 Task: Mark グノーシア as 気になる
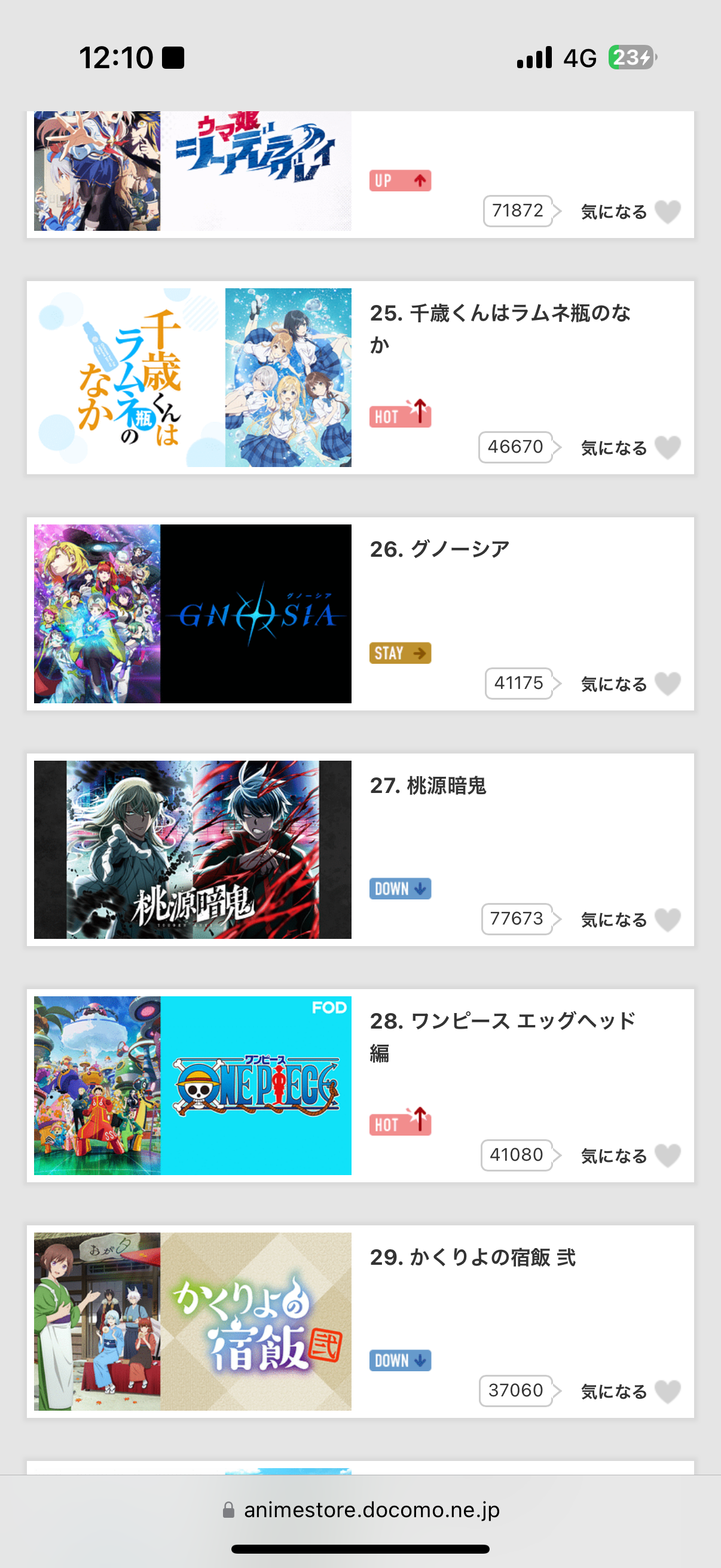click(x=667, y=684)
